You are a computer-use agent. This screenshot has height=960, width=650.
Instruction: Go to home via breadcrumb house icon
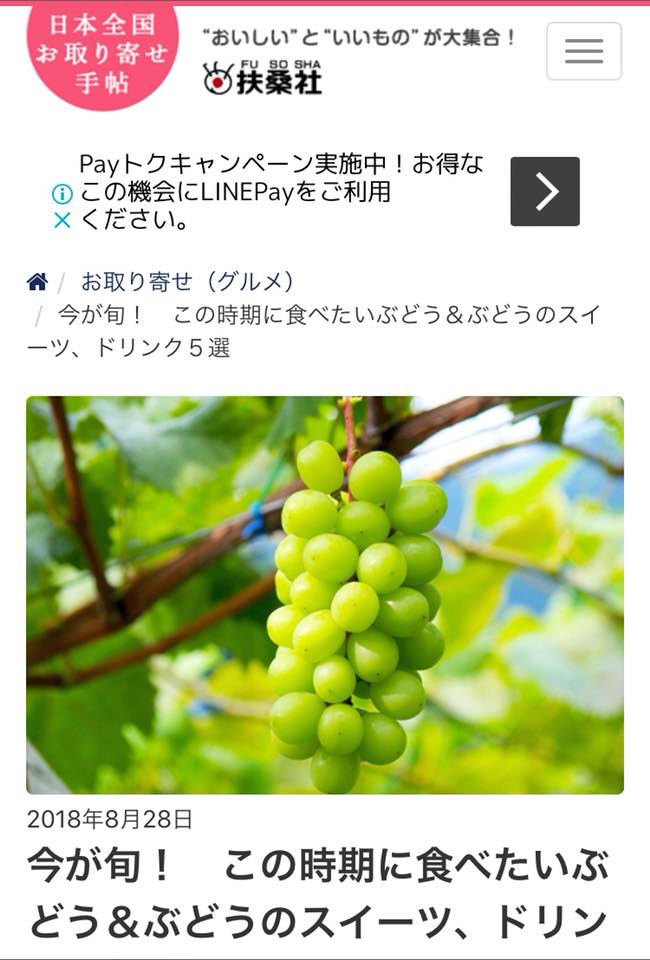coord(37,282)
